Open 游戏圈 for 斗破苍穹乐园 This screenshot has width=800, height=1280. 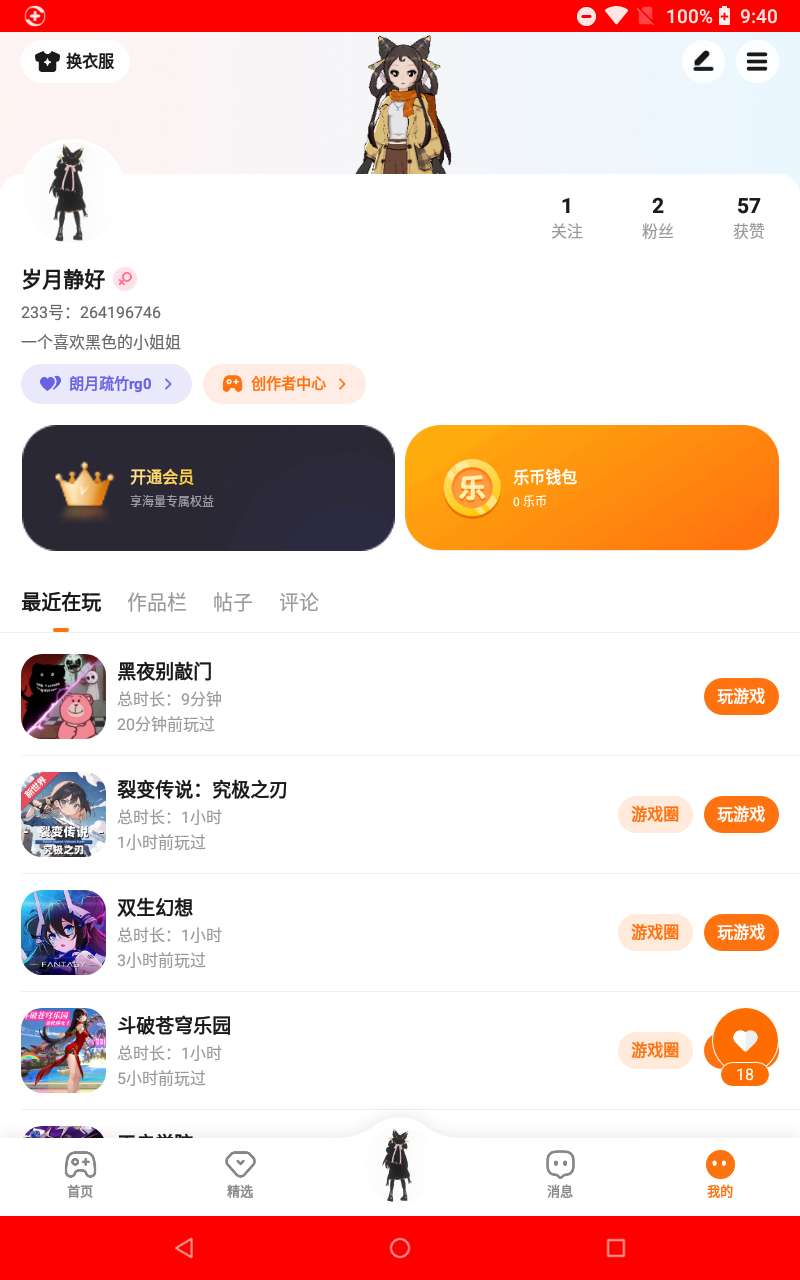pyautogui.click(x=655, y=1051)
